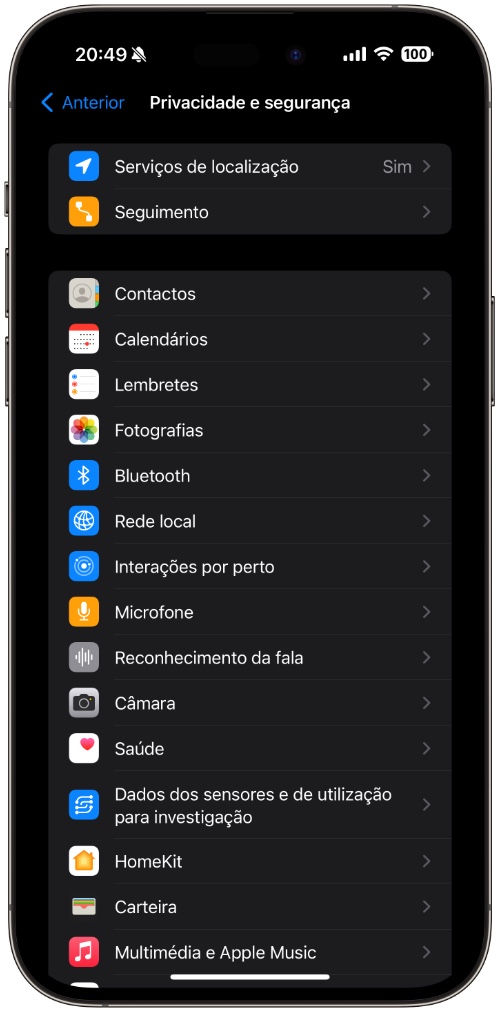
Task: Open the Seguimento row
Action: [x=250, y=212]
